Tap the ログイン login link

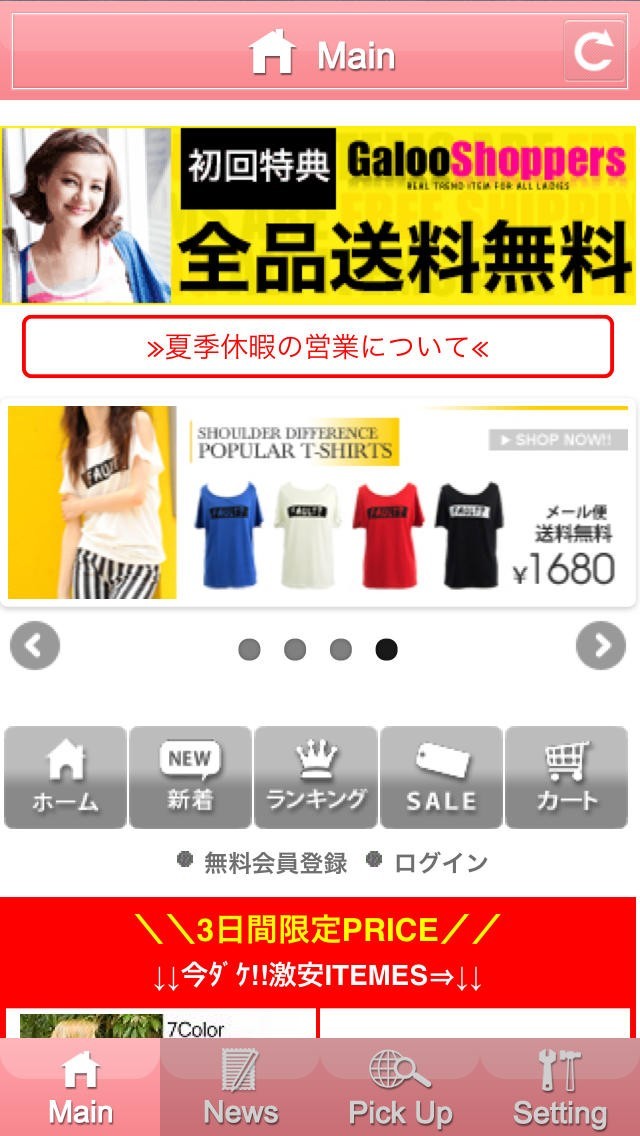point(440,862)
